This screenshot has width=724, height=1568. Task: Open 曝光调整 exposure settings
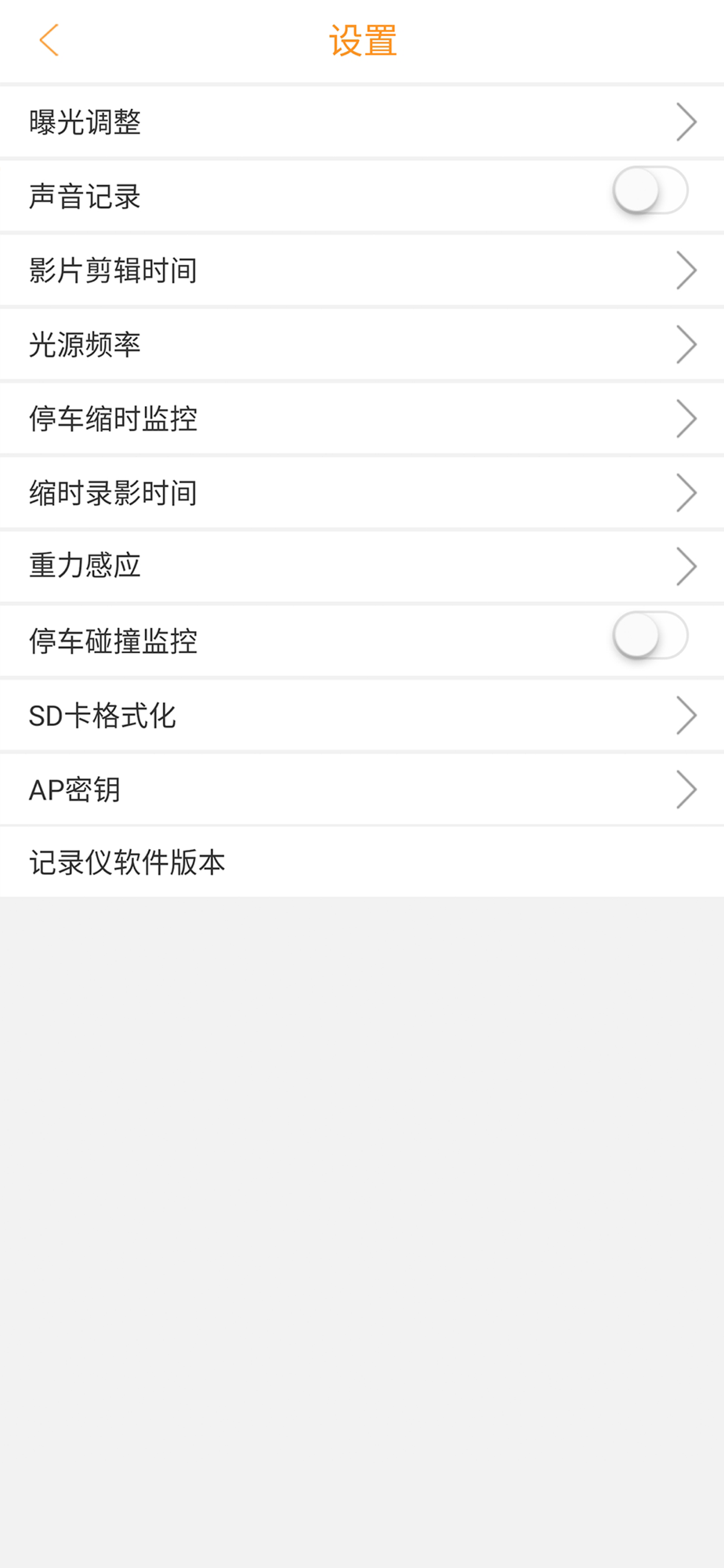(362, 122)
